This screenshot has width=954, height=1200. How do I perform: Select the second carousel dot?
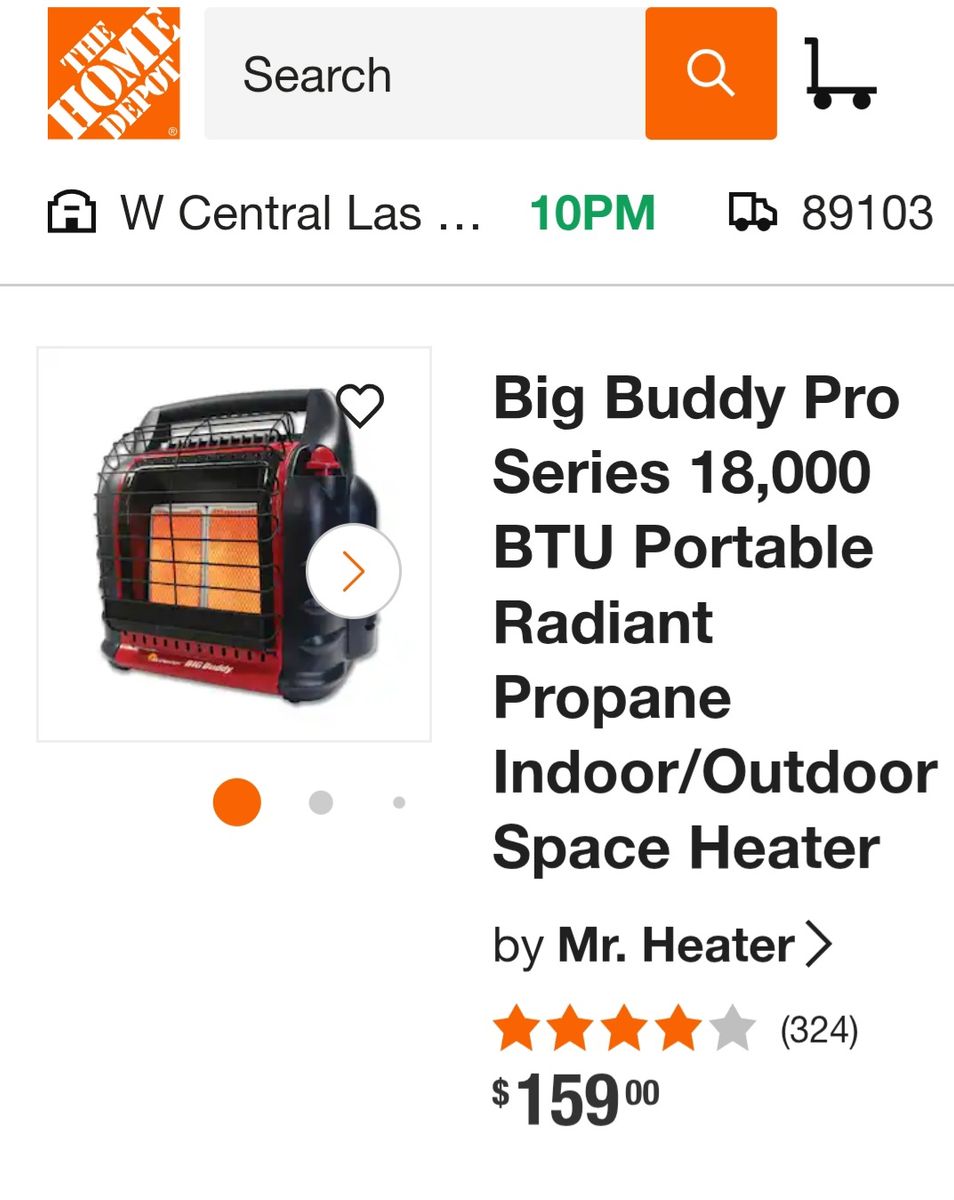pos(319,802)
